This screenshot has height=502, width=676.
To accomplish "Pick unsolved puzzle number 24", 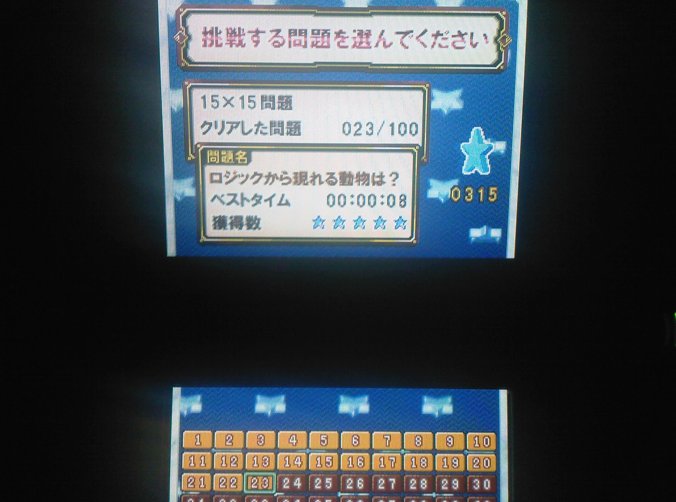I will coord(293,483).
